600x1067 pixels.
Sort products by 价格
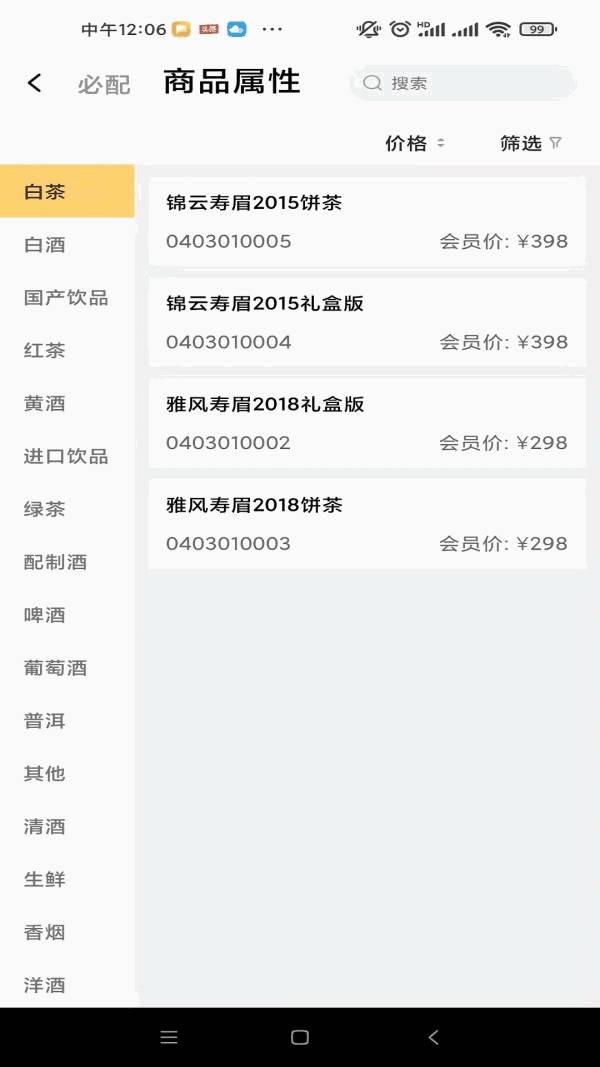point(414,143)
